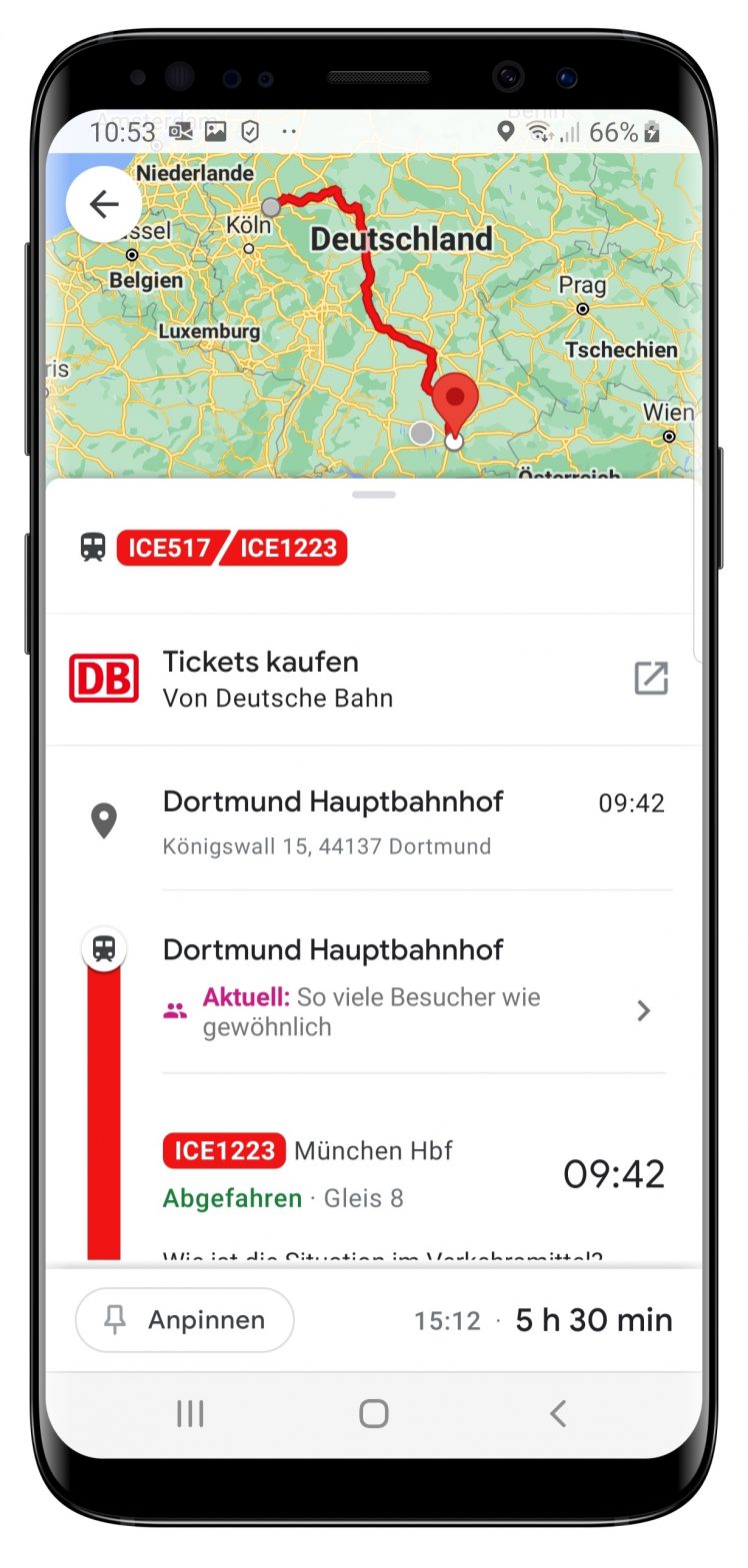
Task: Open recent apps from navigation bar
Action: tap(190, 1413)
